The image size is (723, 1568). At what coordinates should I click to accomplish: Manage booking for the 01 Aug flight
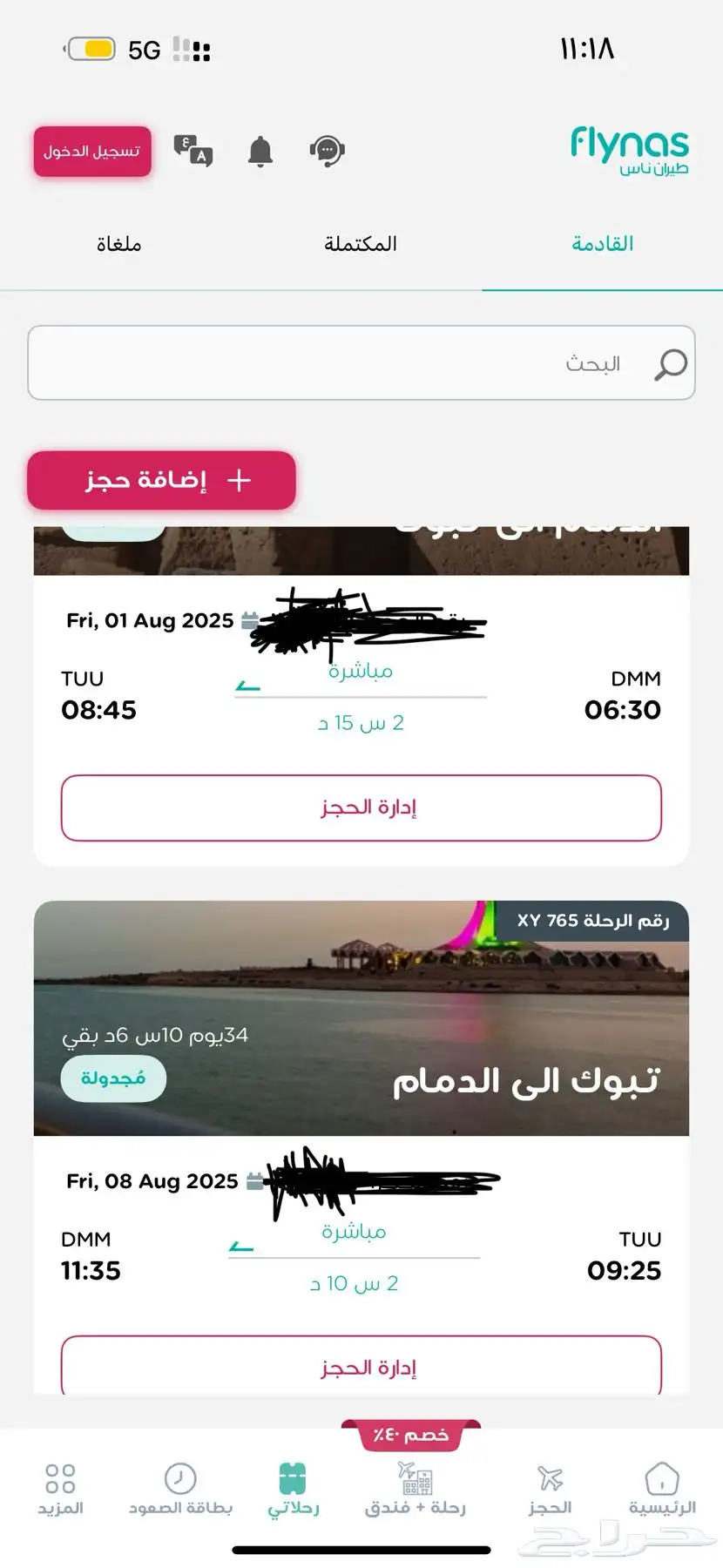pyautogui.click(x=361, y=808)
